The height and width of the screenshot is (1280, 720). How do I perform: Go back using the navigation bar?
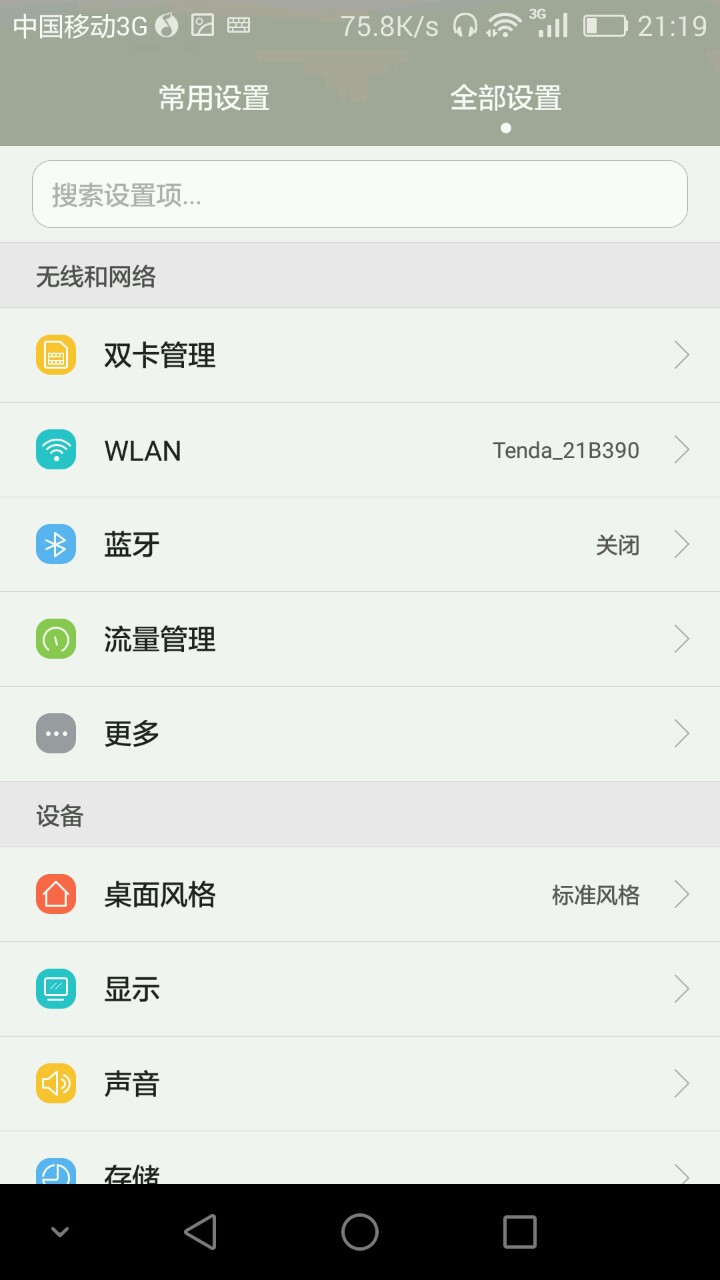coord(200,1232)
